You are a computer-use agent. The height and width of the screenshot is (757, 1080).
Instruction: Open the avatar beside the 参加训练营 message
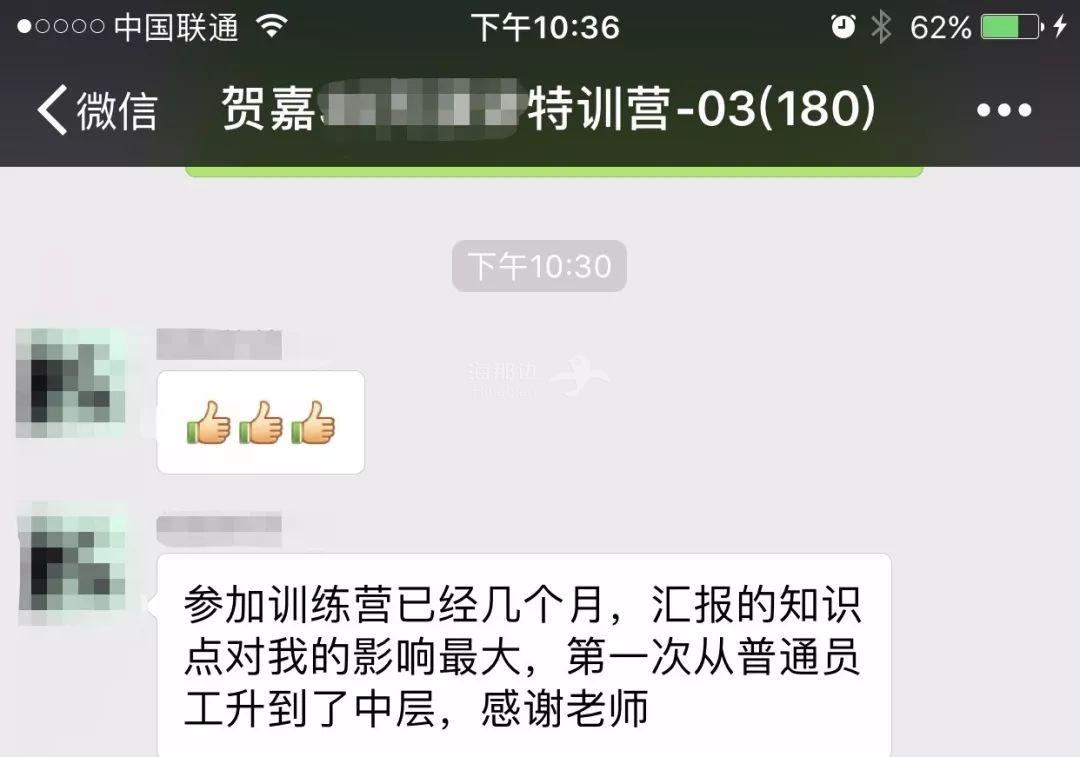tap(72, 564)
